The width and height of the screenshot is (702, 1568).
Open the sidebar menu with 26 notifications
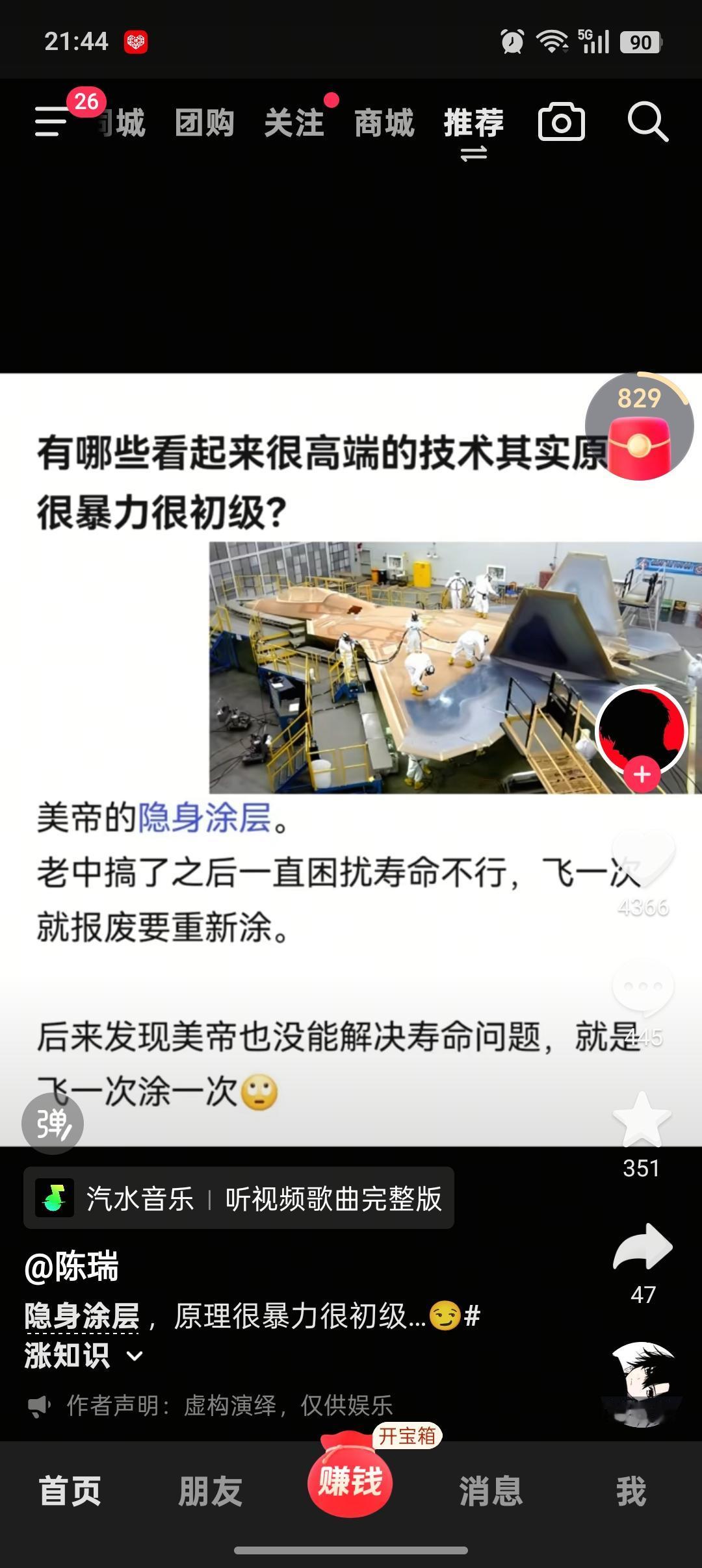(49, 123)
